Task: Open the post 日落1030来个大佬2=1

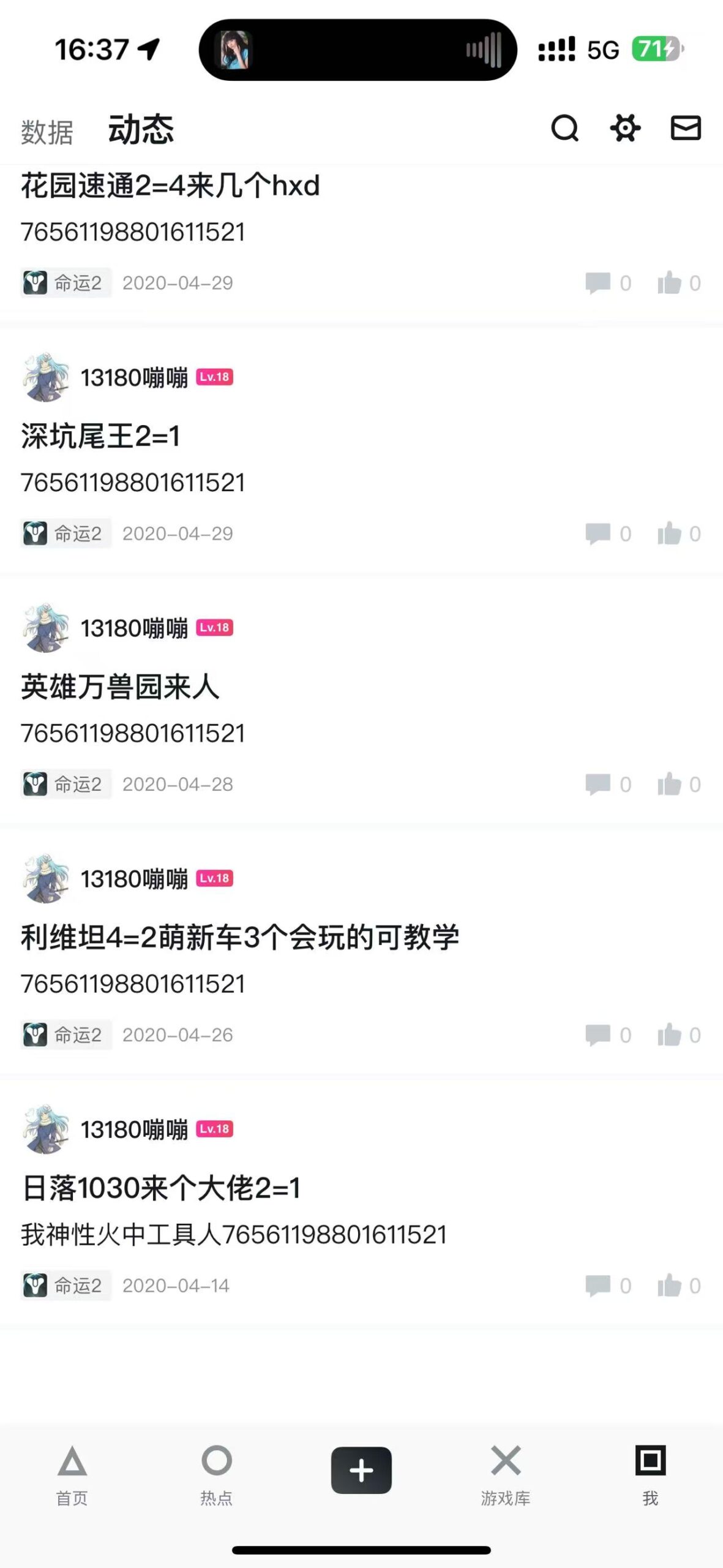Action: coord(161,1188)
